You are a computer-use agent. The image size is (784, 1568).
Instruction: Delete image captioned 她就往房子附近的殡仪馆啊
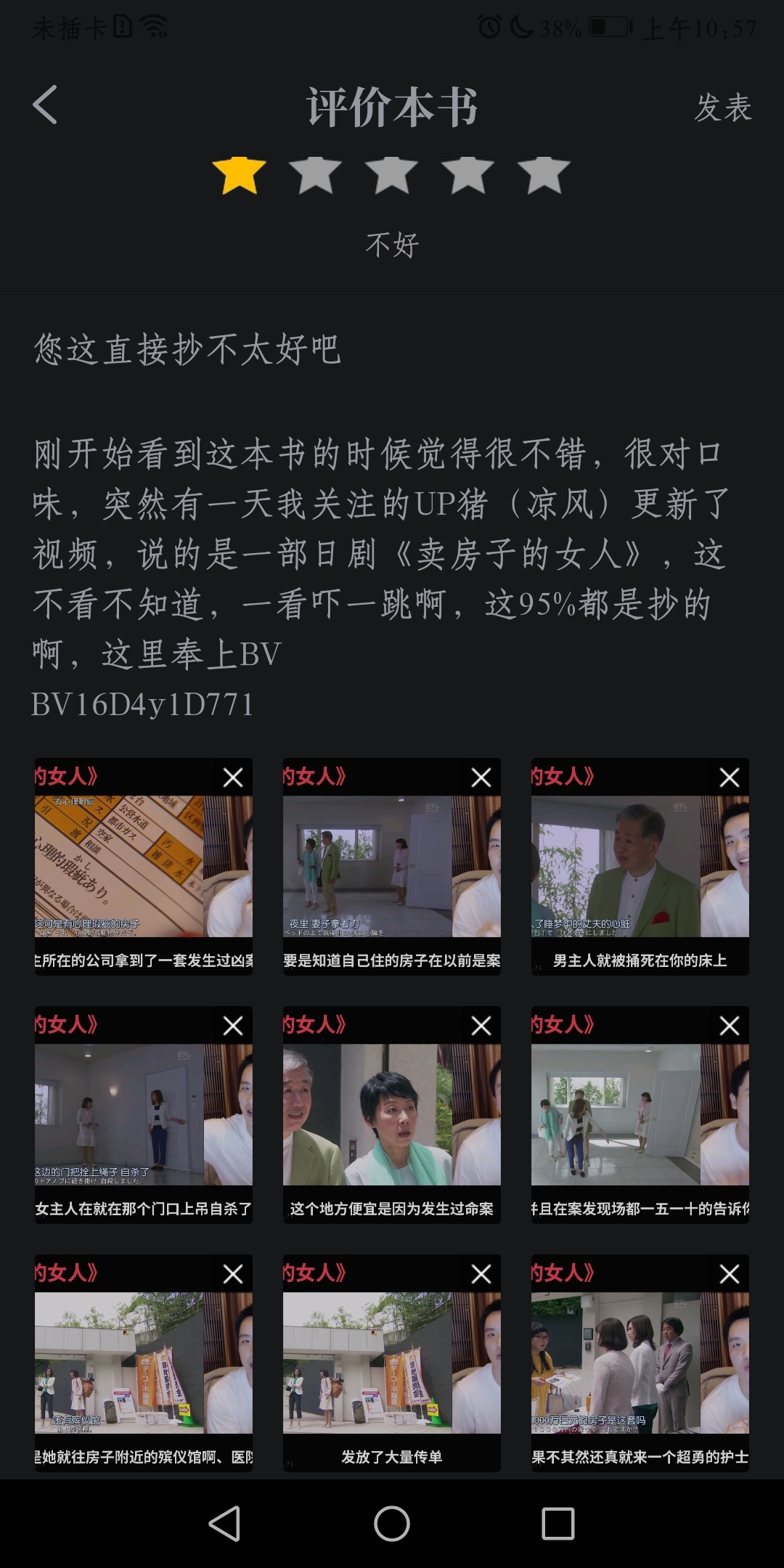pyautogui.click(x=232, y=1274)
